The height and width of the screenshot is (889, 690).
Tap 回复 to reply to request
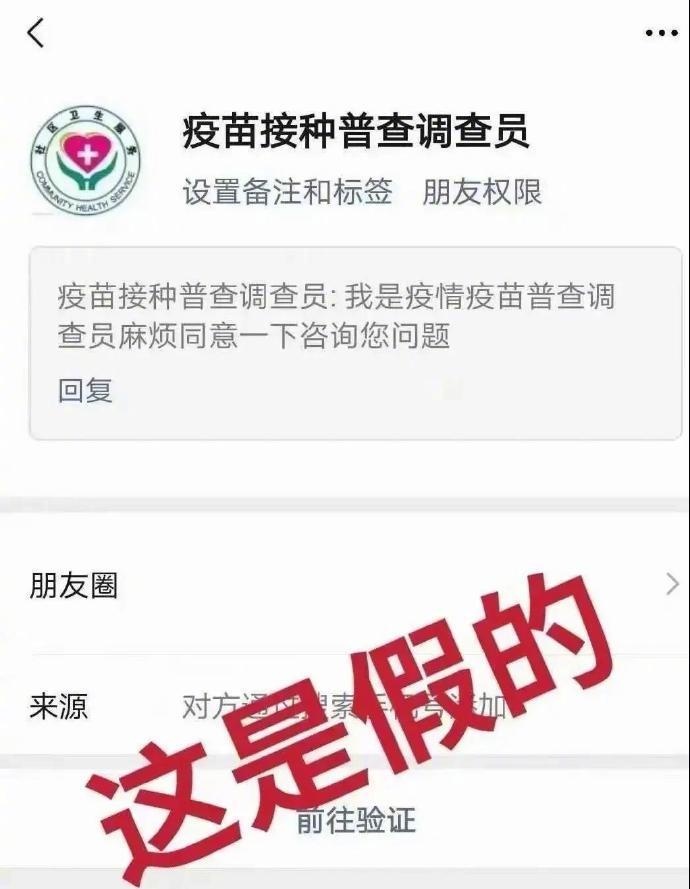[x=85, y=390]
